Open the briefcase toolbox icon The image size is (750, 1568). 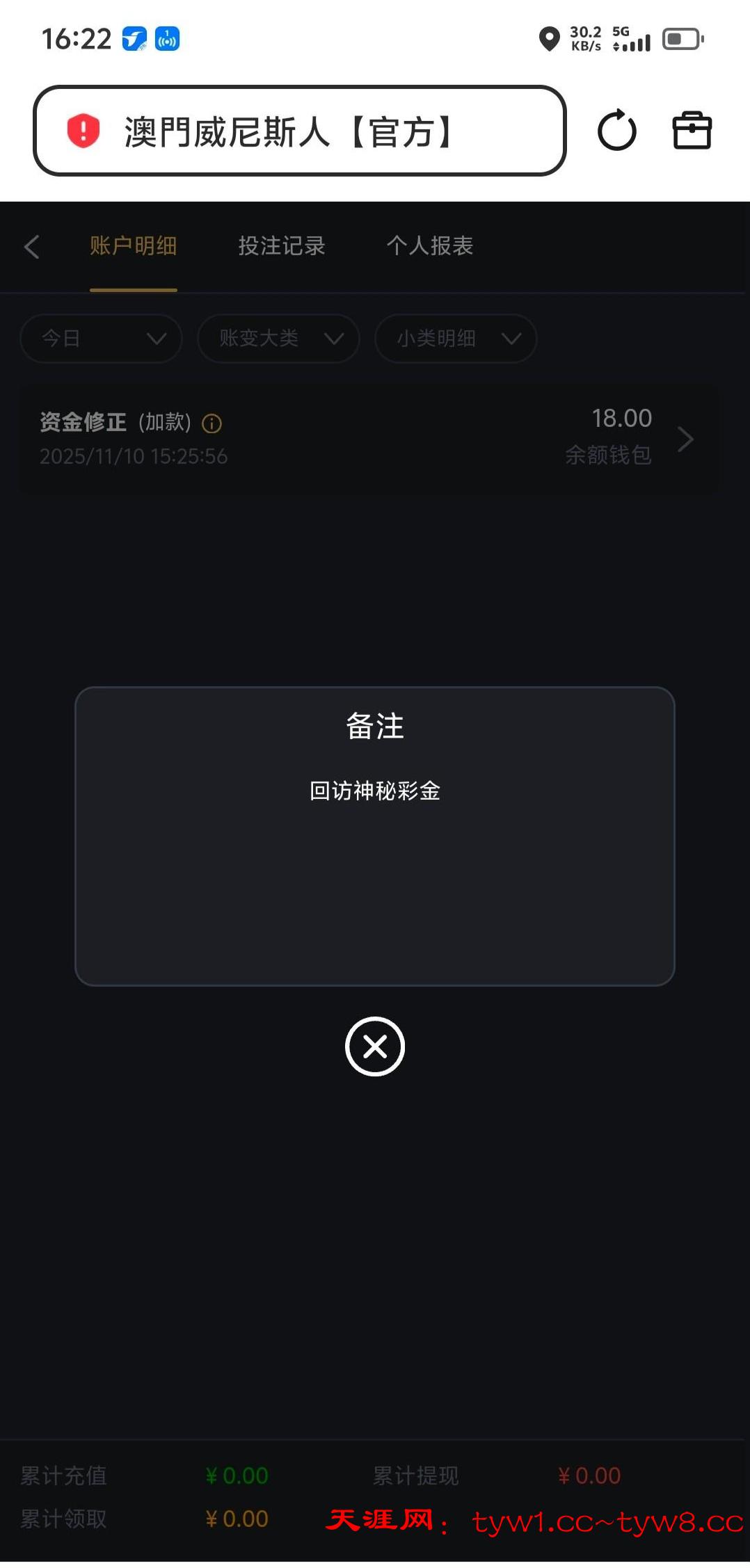coord(692,131)
